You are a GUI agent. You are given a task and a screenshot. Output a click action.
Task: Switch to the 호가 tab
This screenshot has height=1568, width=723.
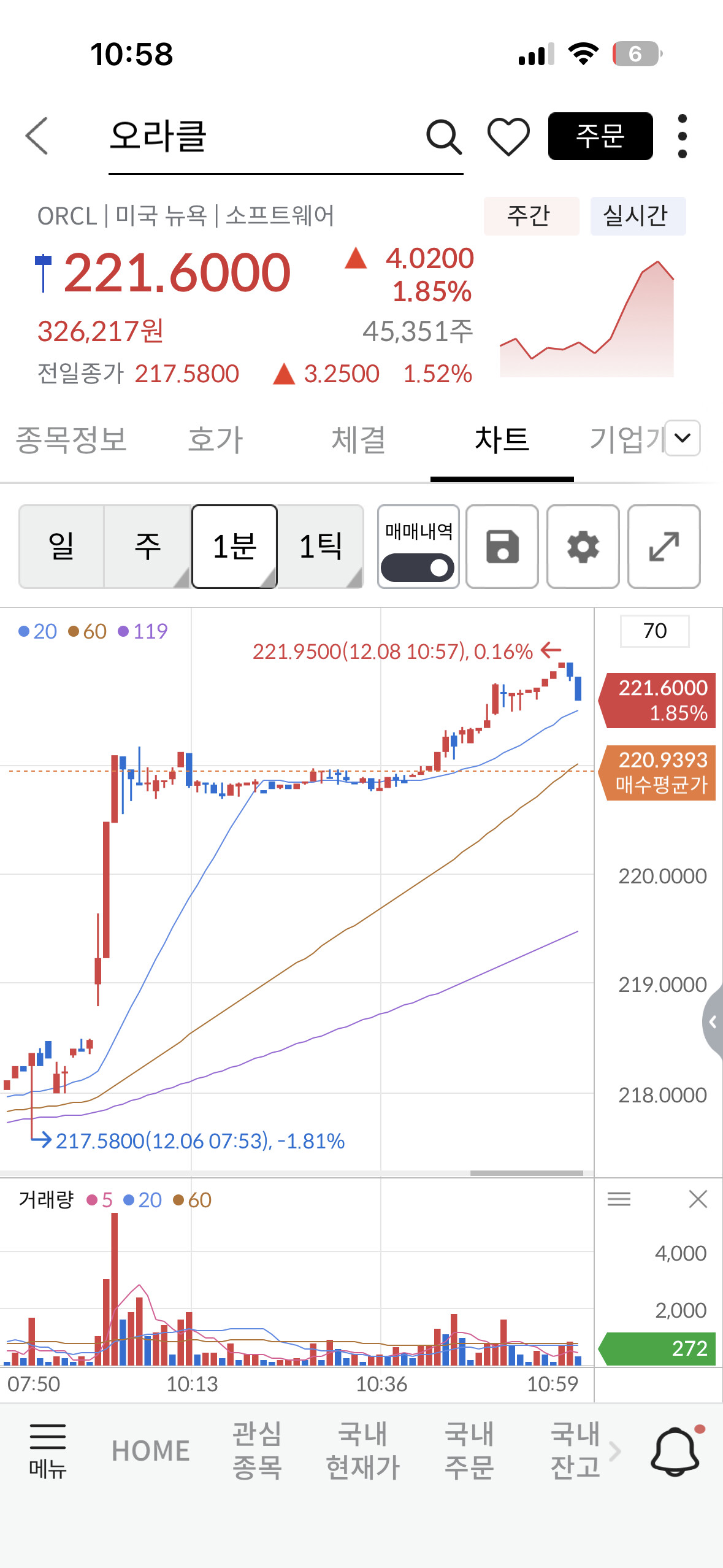pyautogui.click(x=215, y=440)
